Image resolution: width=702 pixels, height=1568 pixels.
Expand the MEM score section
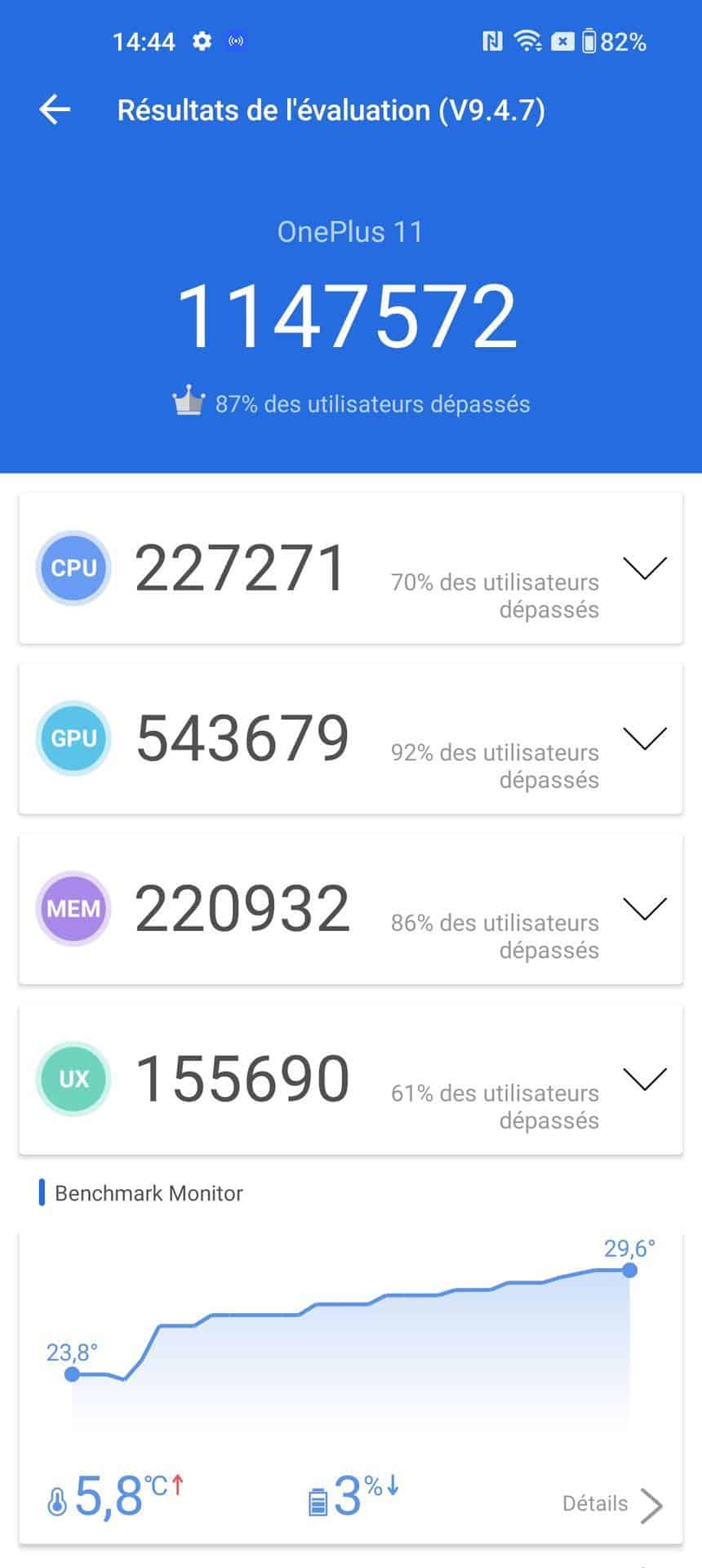tap(644, 909)
